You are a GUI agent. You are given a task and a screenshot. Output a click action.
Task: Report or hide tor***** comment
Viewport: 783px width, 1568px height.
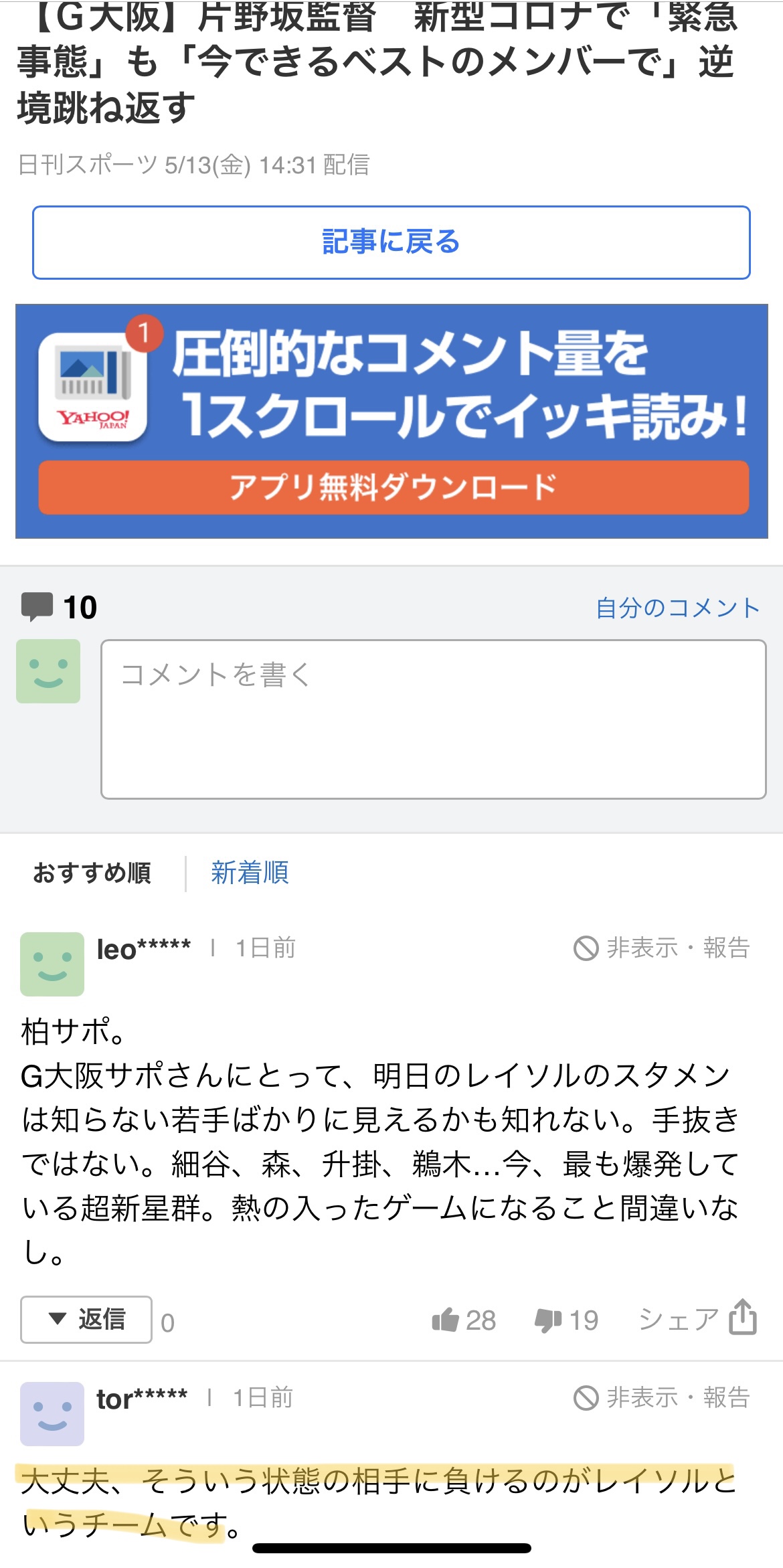[x=661, y=1397]
